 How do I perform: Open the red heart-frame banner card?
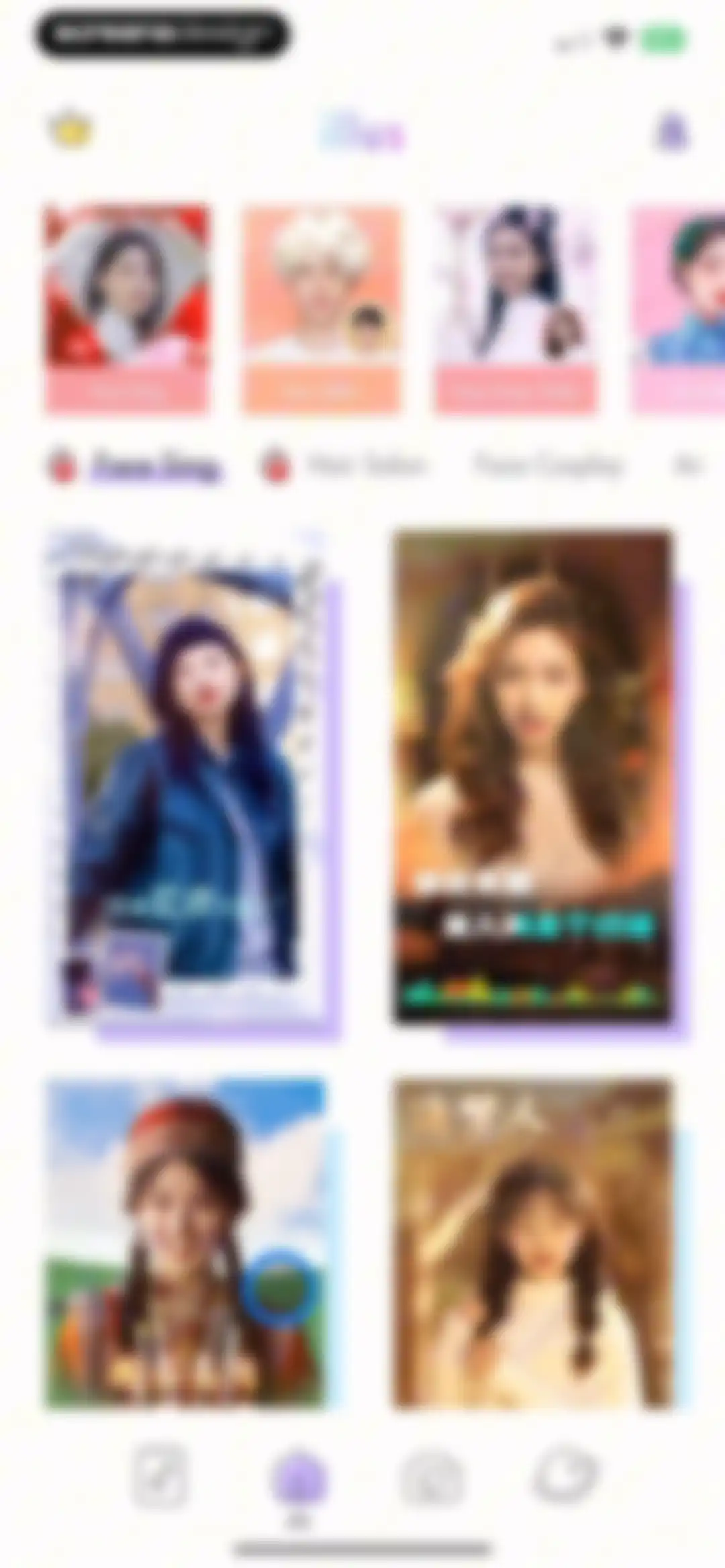pyautogui.click(x=127, y=309)
